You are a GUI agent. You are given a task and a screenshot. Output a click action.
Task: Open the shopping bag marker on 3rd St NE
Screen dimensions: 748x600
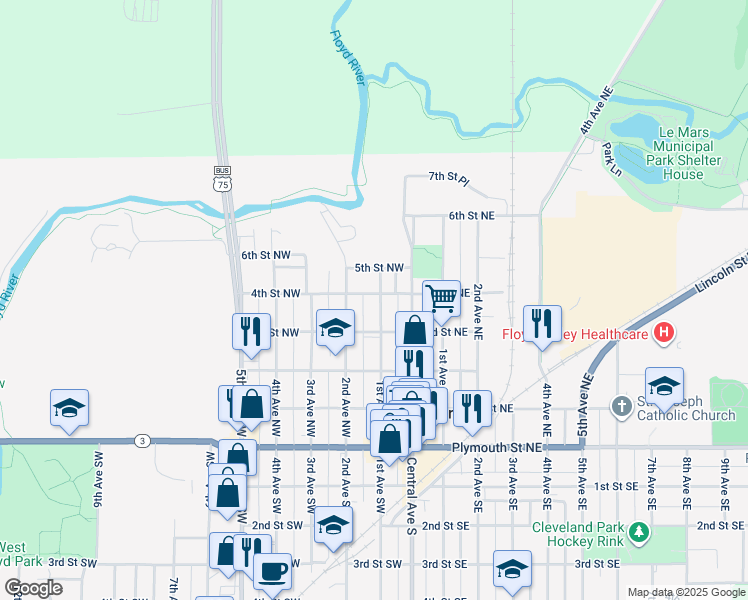tap(415, 330)
